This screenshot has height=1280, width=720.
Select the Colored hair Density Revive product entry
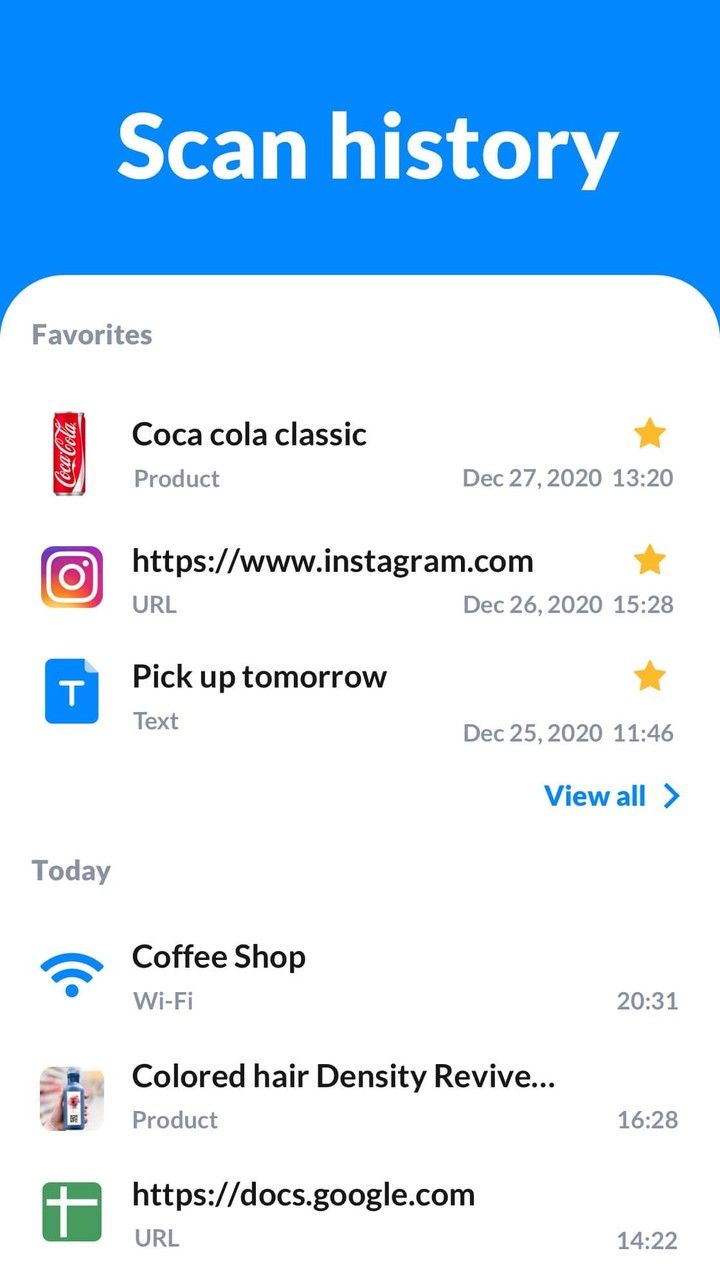click(344, 1076)
